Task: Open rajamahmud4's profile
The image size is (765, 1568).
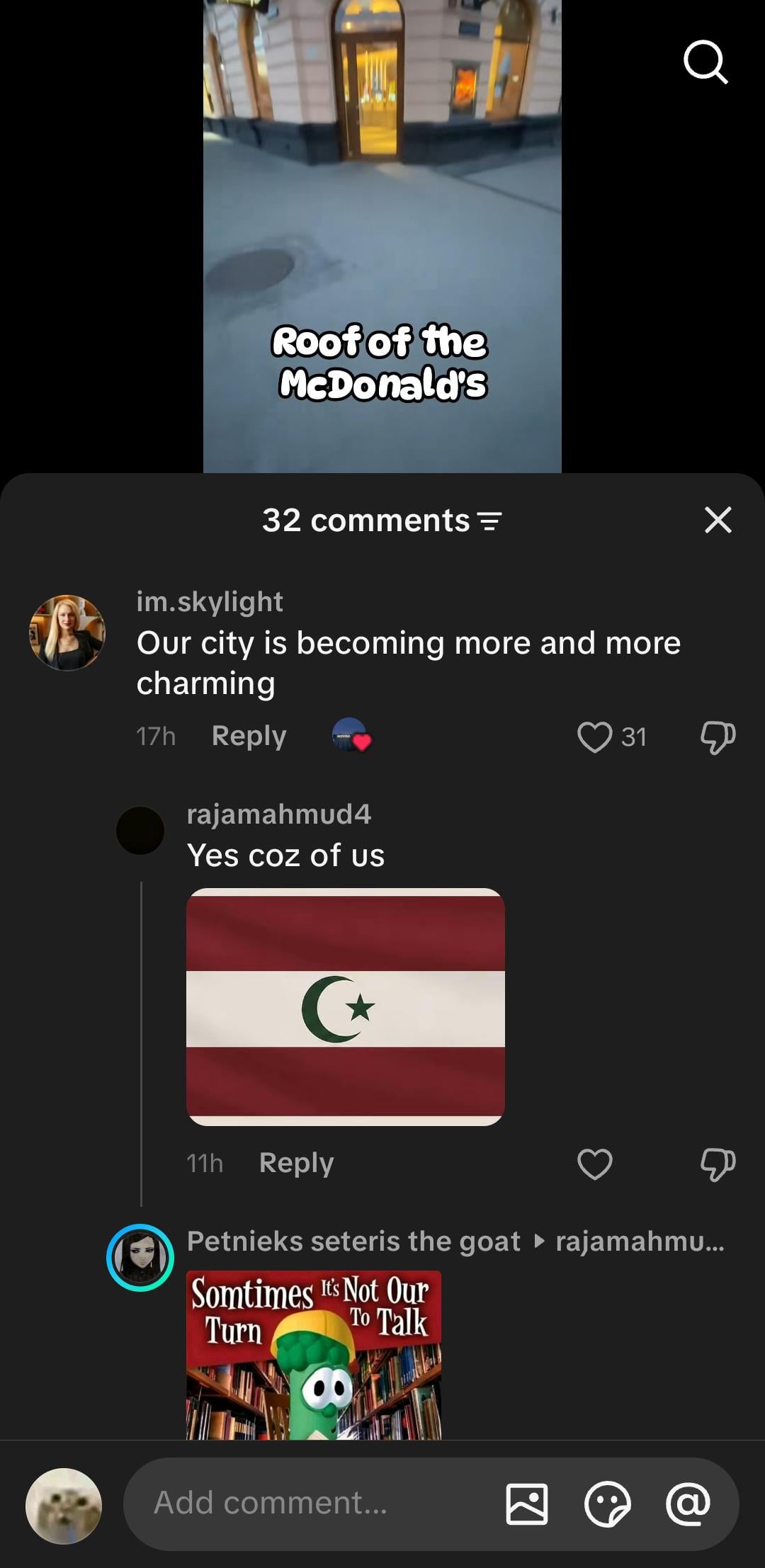Action: coord(140,830)
